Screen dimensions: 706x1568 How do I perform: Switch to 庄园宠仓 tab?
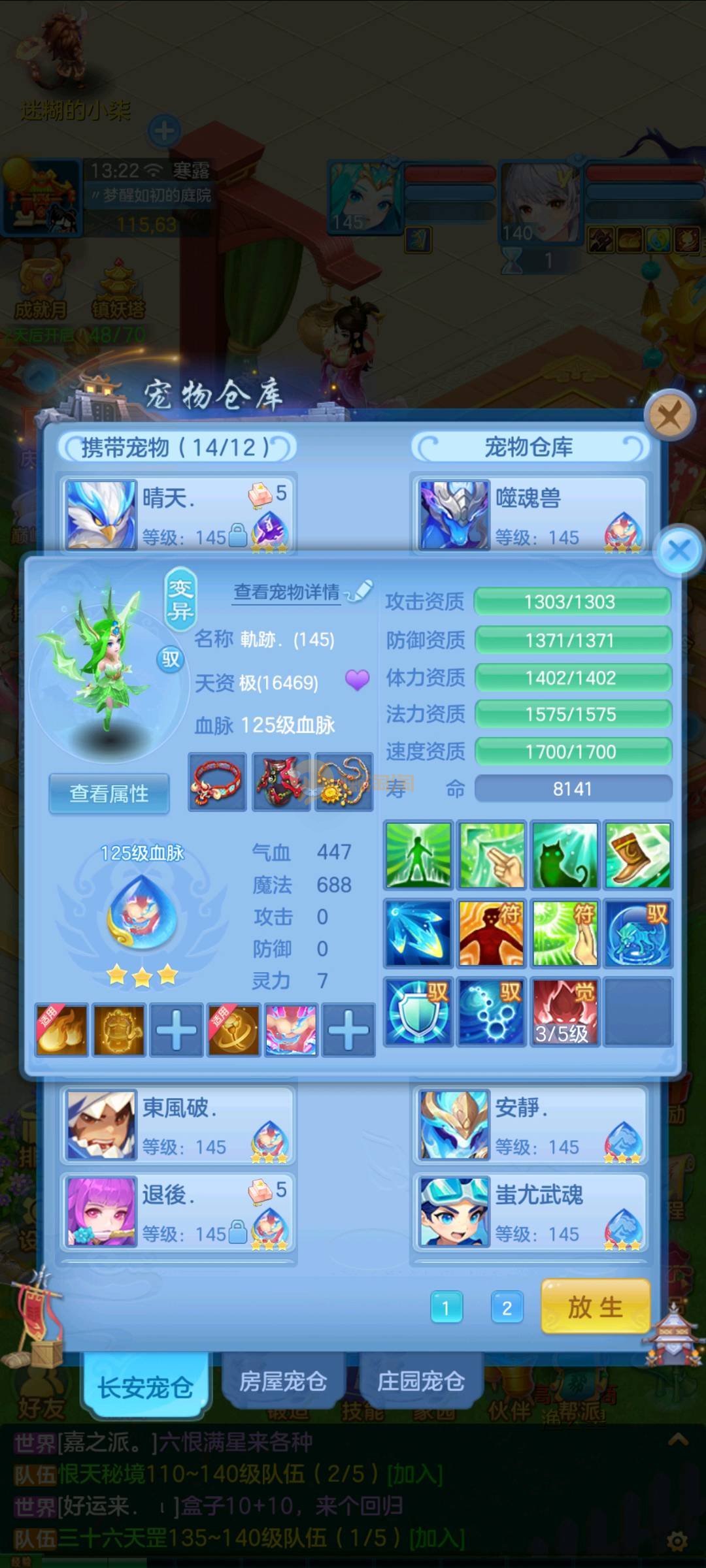point(420,1380)
